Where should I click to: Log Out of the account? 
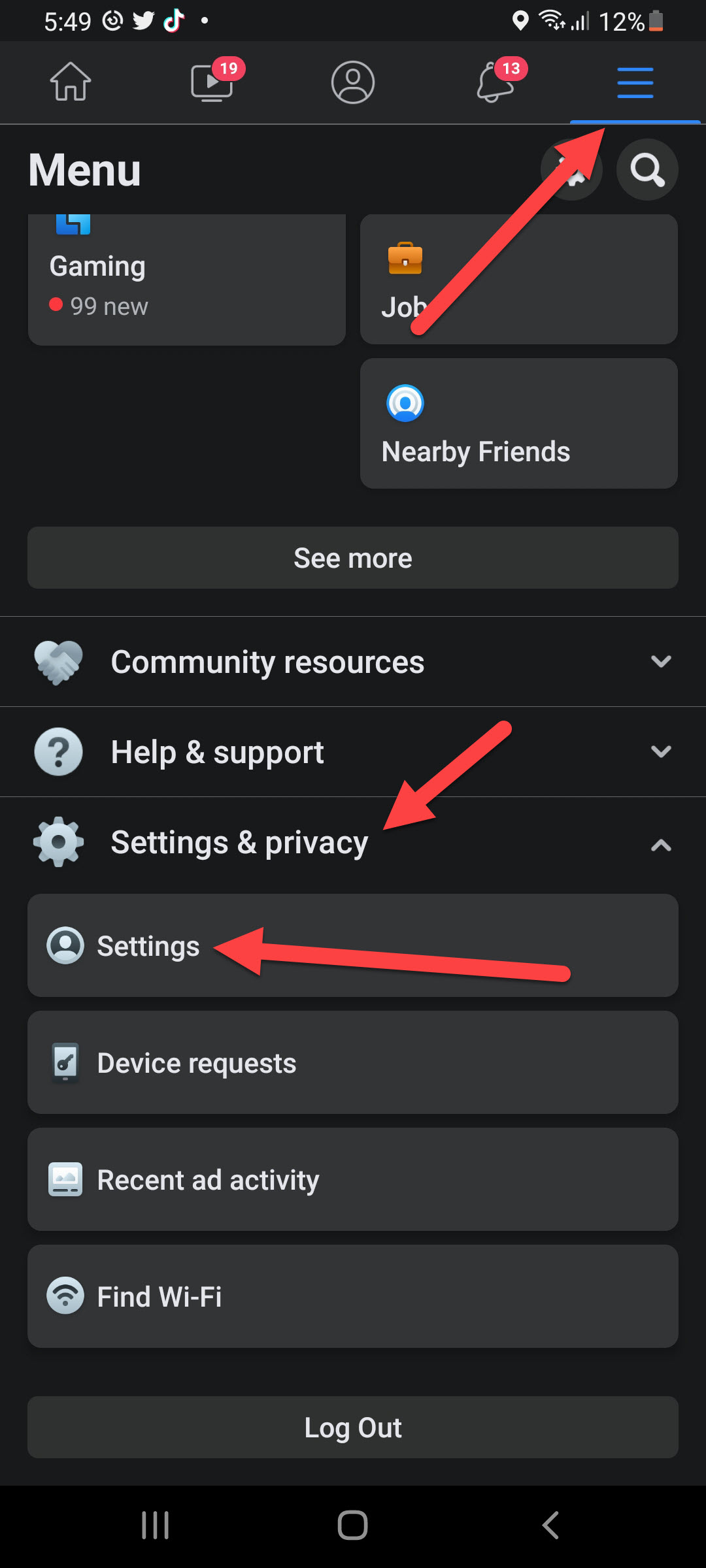(x=352, y=1428)
